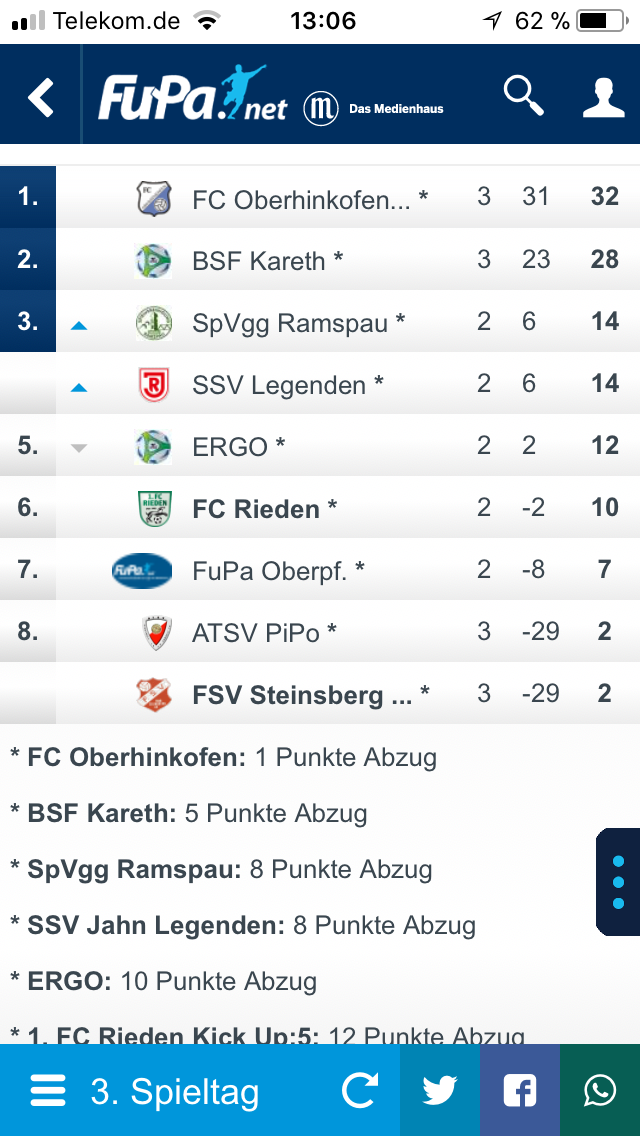Screen dimensions: 640x1136
Task: Share the table via WhatsApp
Action: [x=599, y=1091]
